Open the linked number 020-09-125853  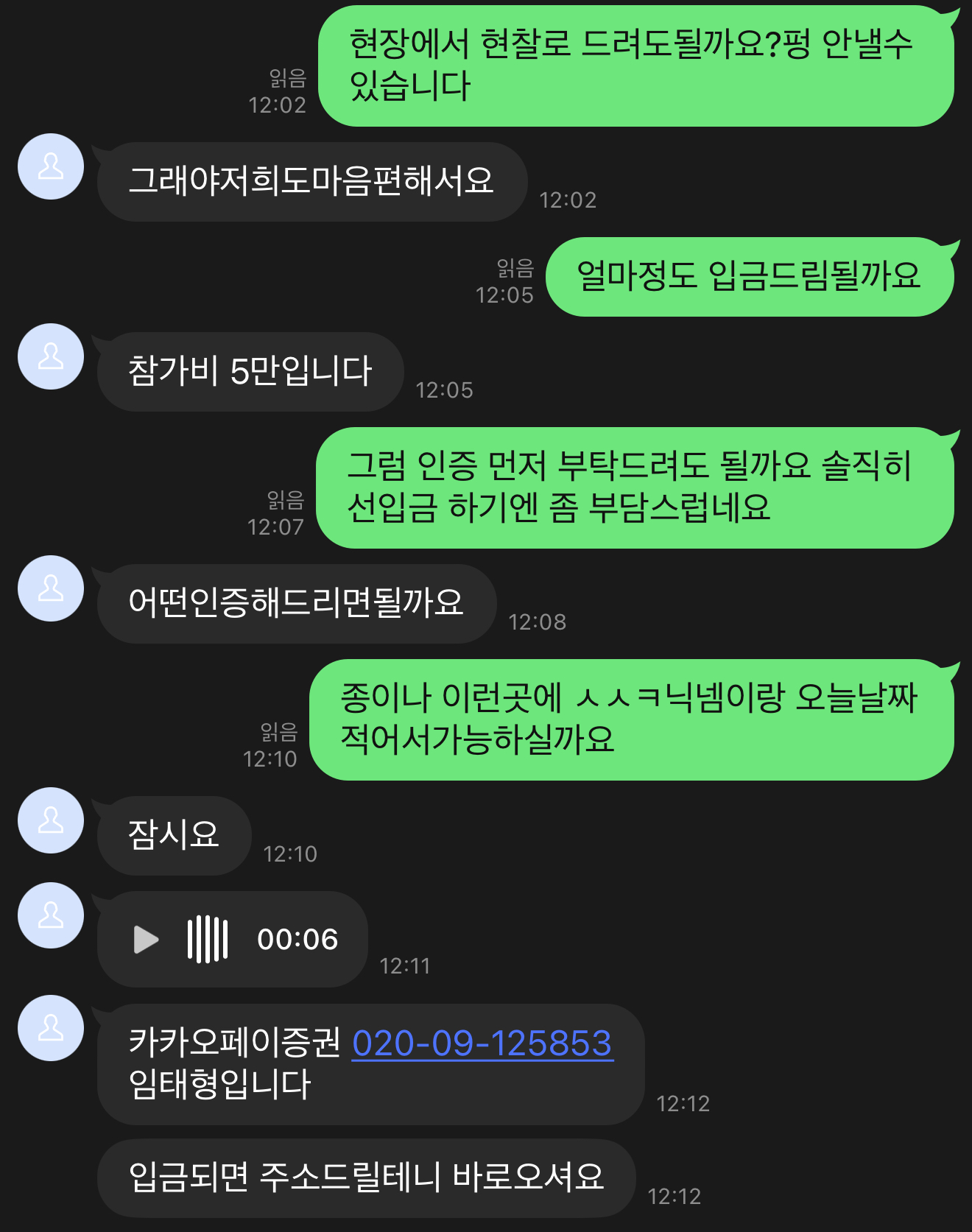pos(482,1043)
